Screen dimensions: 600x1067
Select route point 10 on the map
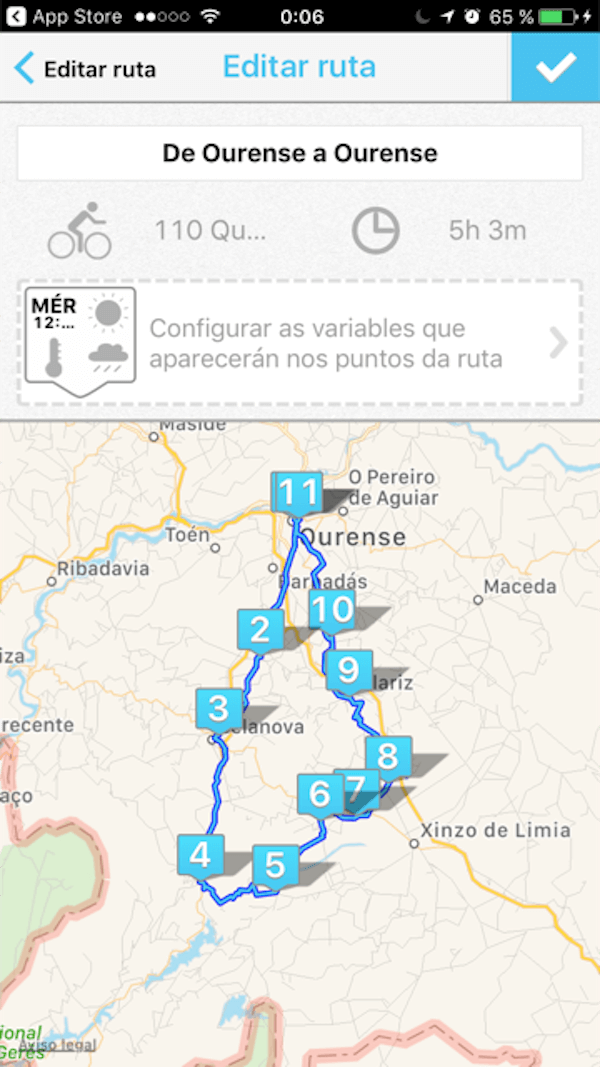(333, 608)
